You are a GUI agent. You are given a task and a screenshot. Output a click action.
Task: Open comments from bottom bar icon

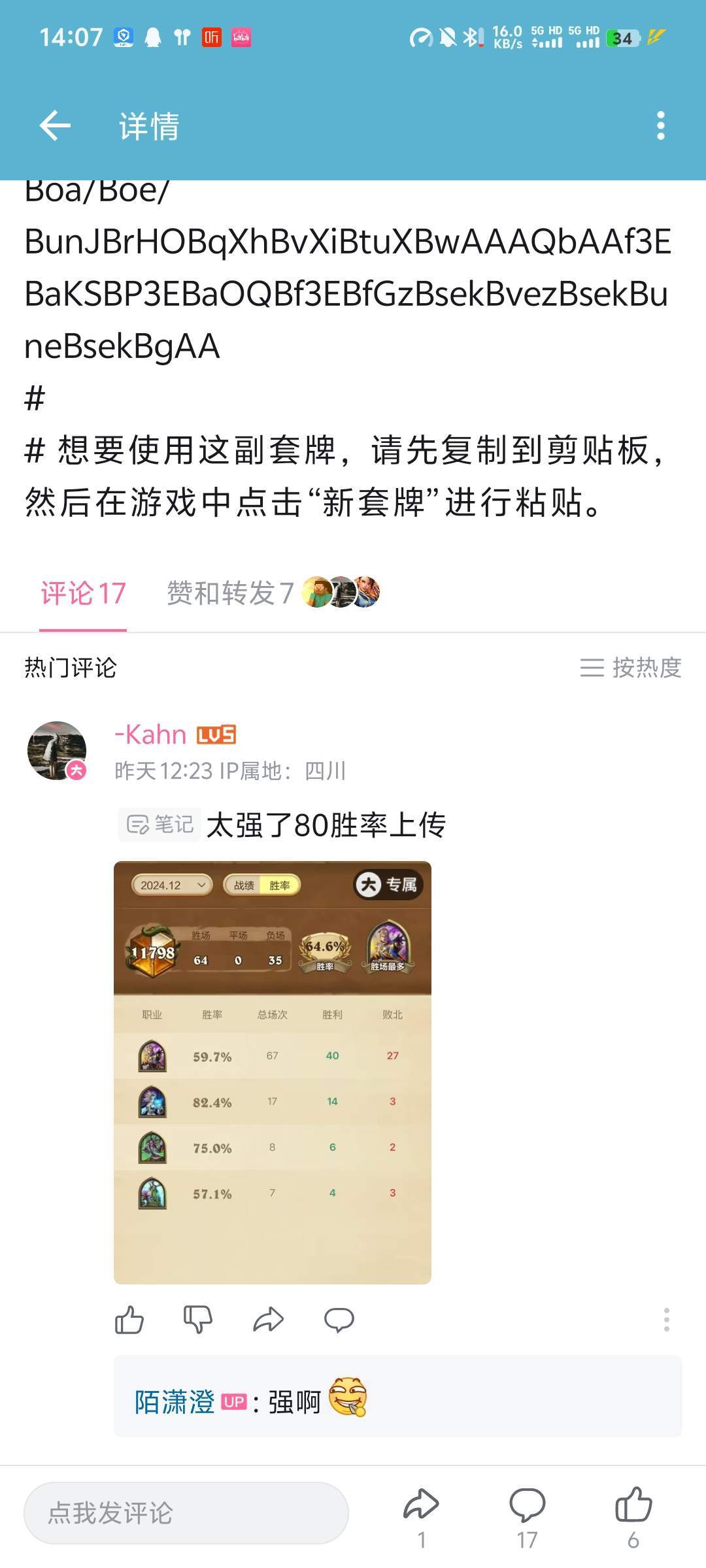click(527, 1505)
